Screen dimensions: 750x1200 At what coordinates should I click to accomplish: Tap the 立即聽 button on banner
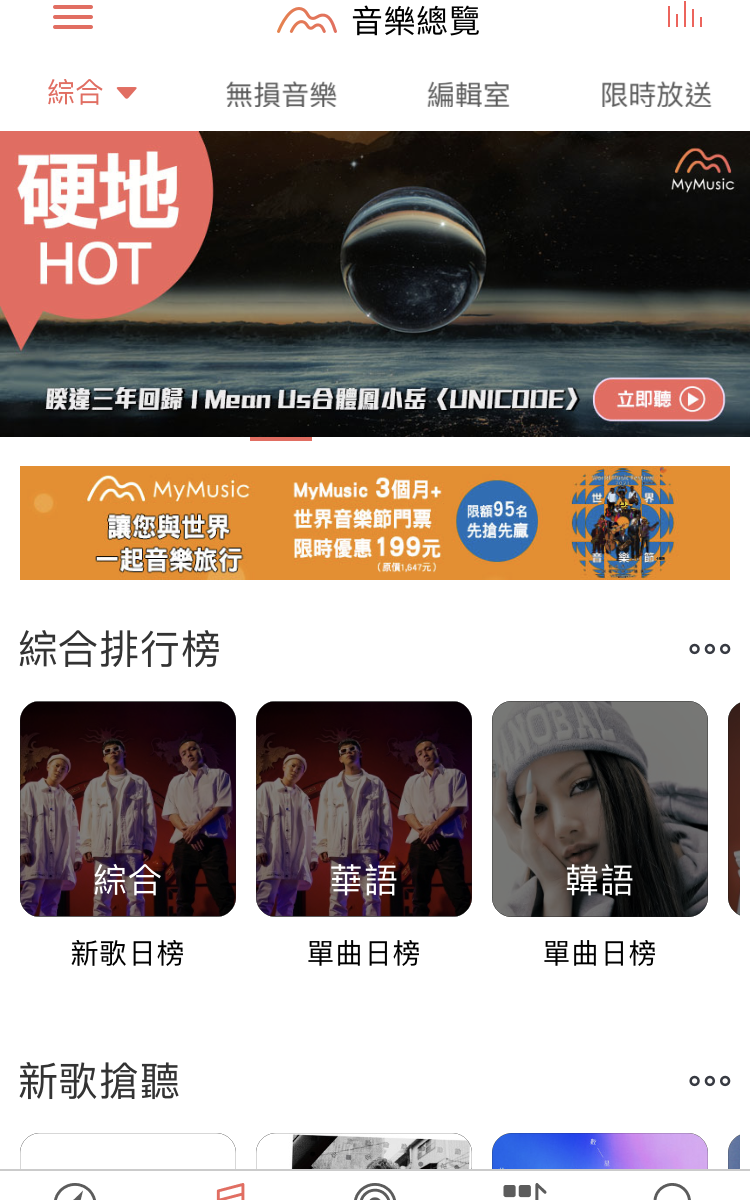[x=658, y=399]
